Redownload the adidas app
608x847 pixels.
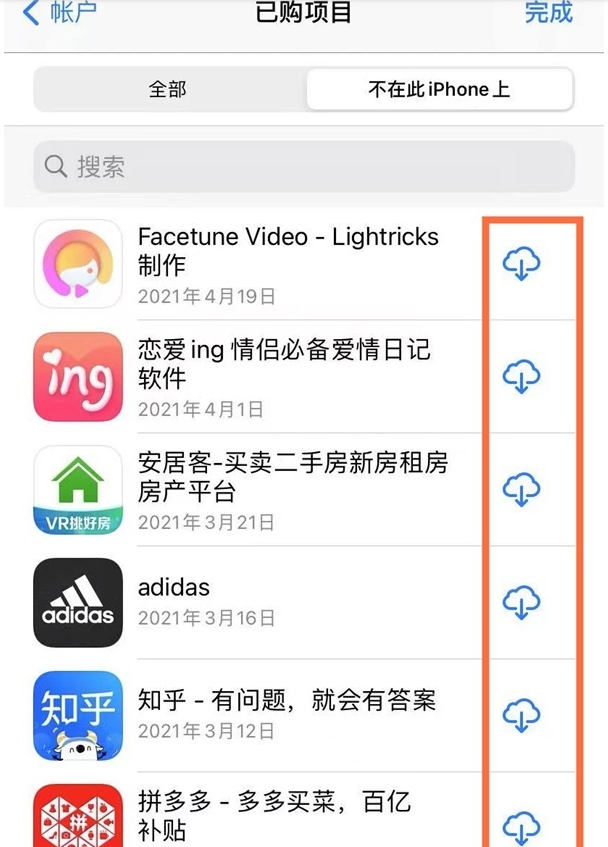click(x=521, y=603)
